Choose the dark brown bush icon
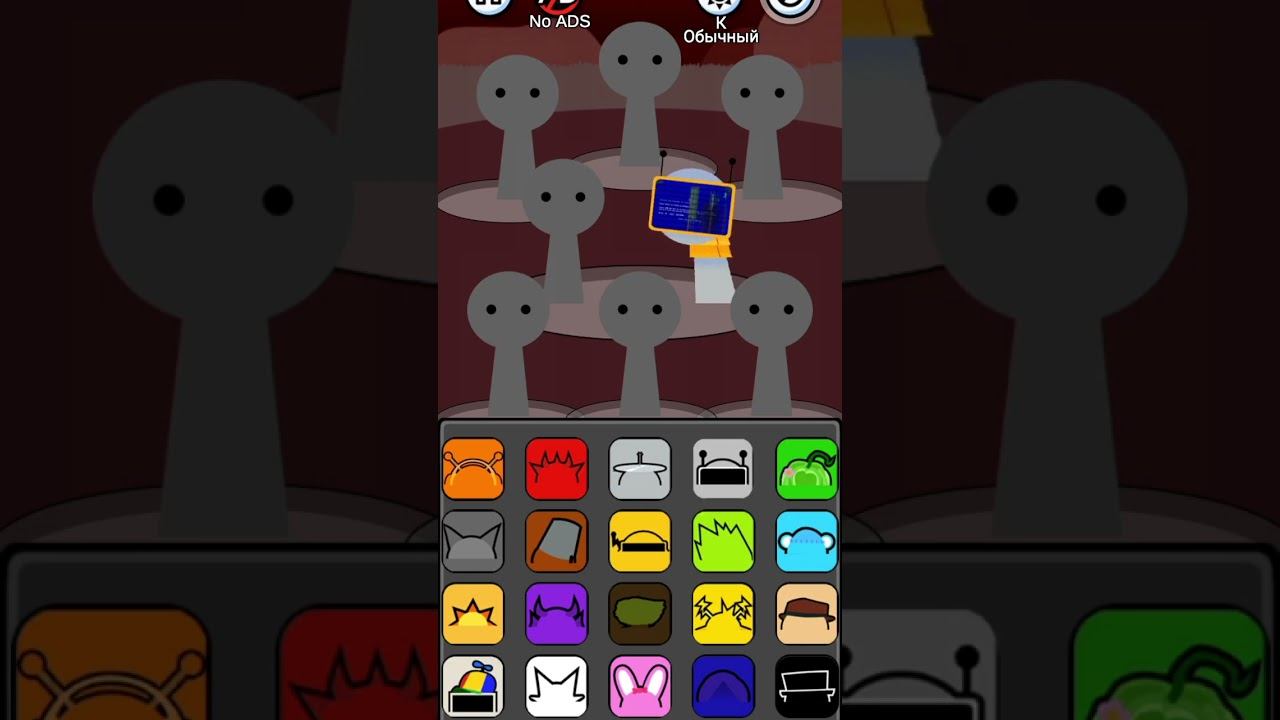The height and width of the screenshot is (720, 1280). 640,614
